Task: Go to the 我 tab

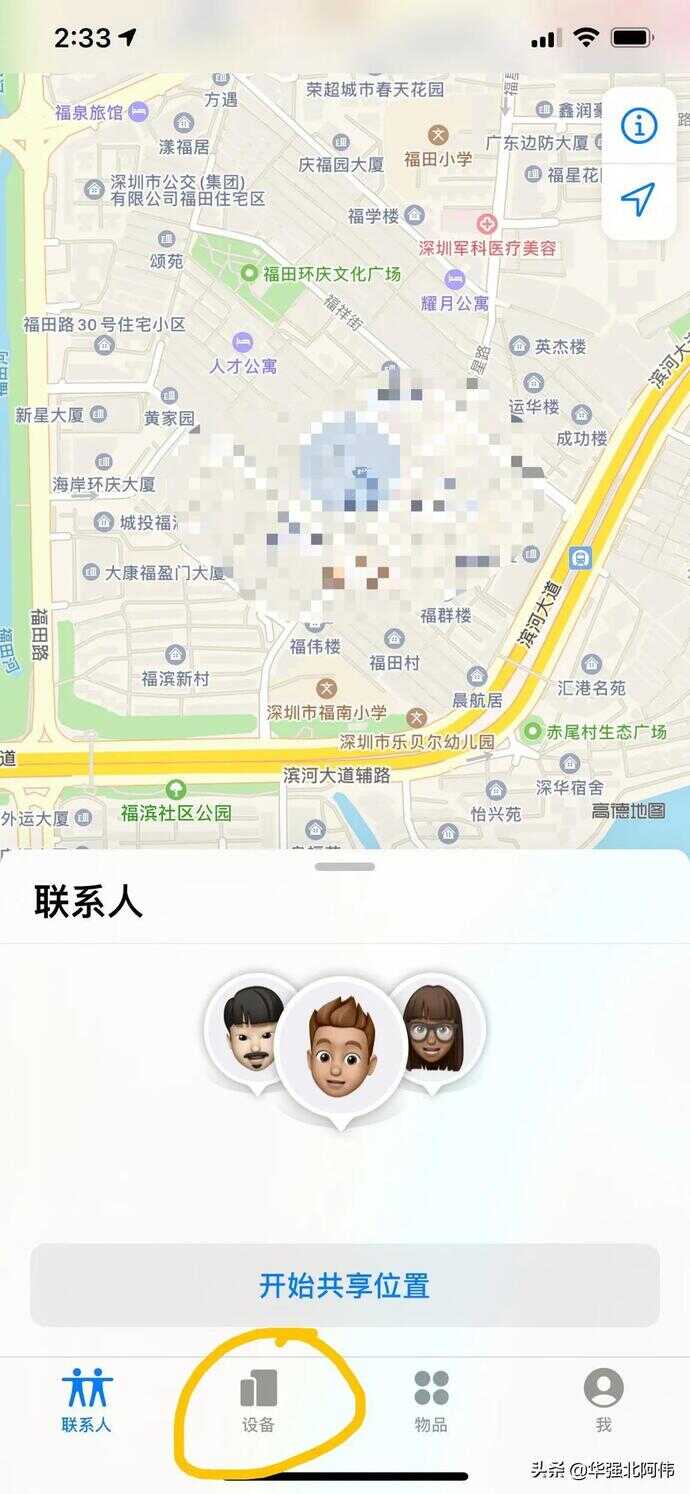Action: pos(603,1401)
